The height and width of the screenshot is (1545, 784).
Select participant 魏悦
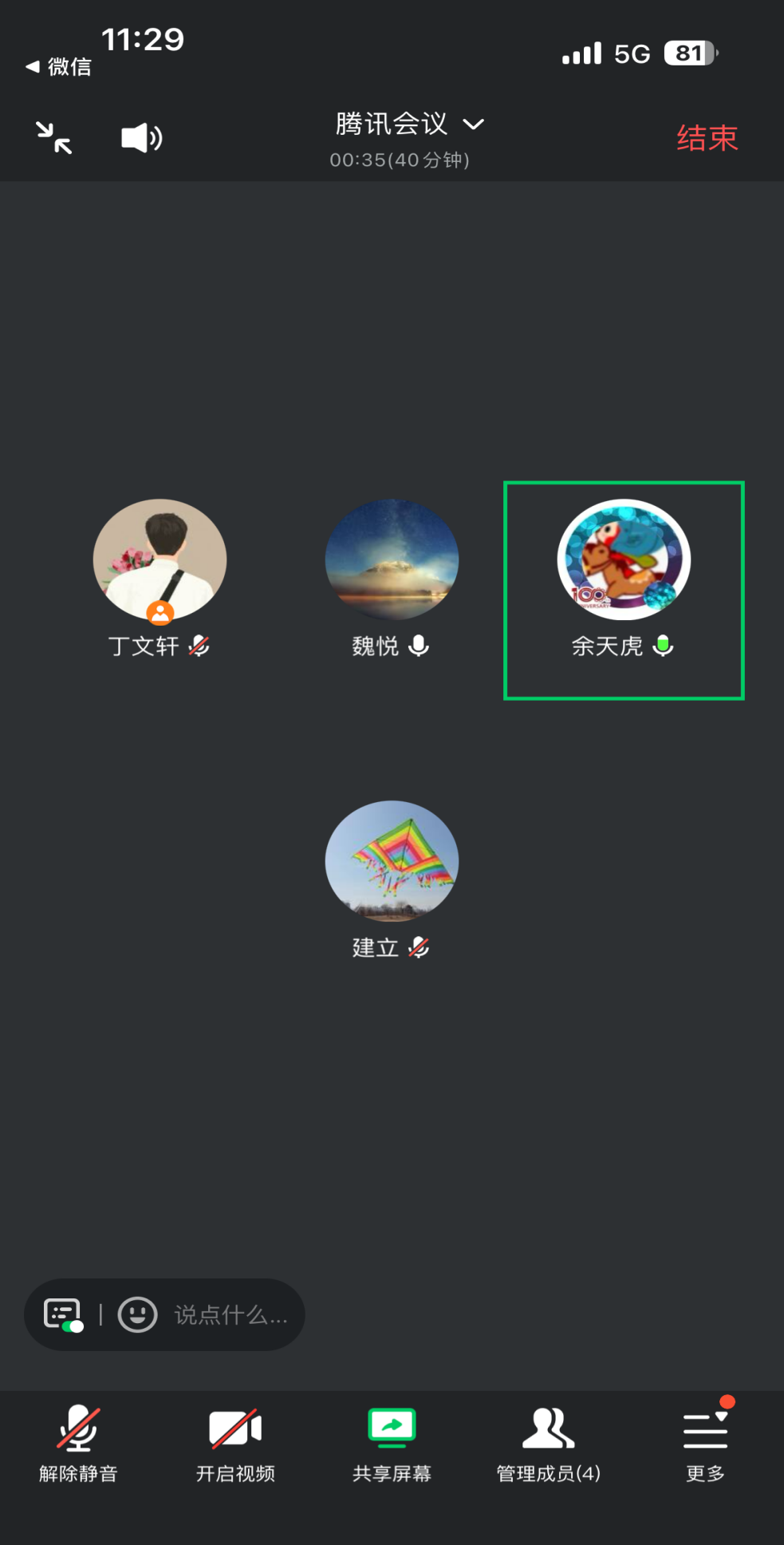[x=392, y=560]
